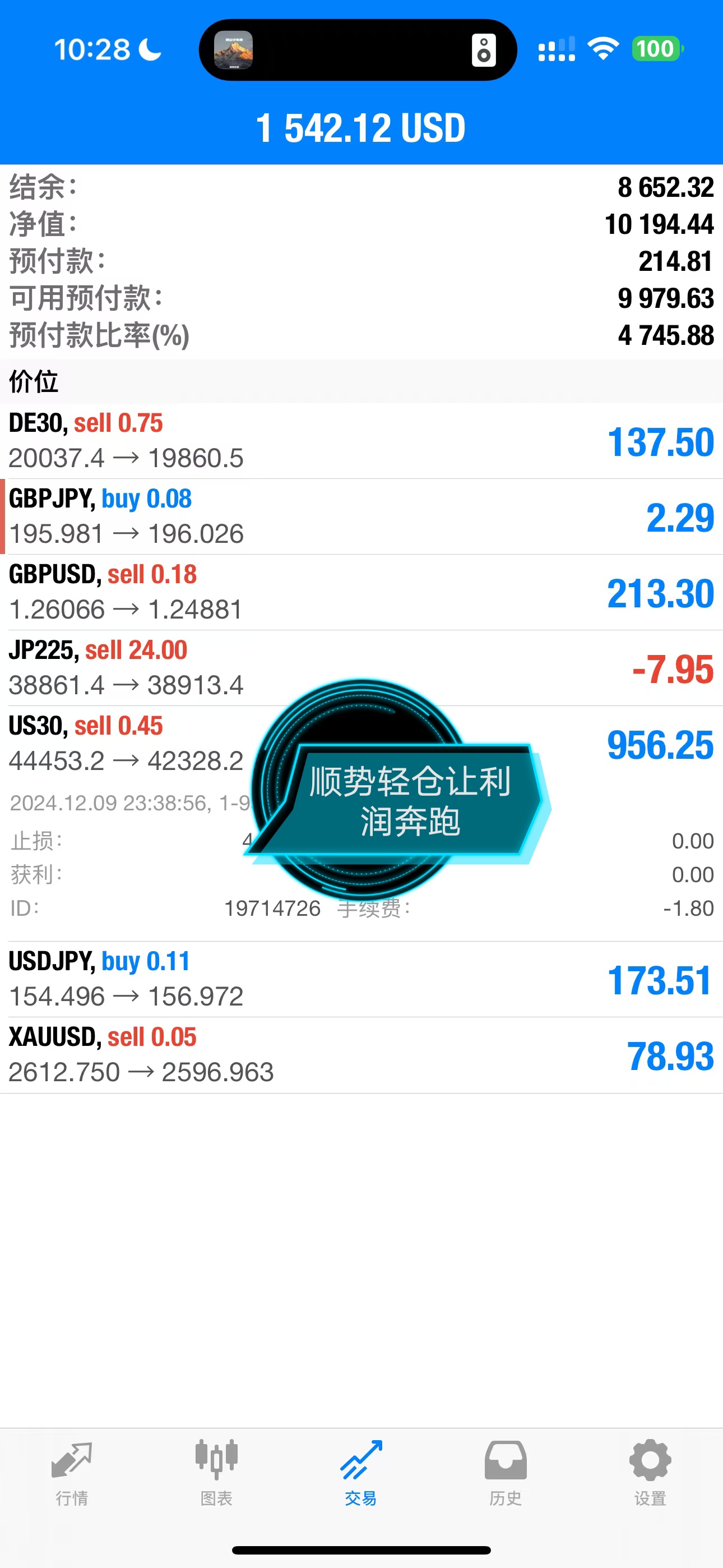The width and height of the screenshot is (723, 1568).
Task: Show details for USDJPY buy 0.11
Action: (x=361, y=979)
